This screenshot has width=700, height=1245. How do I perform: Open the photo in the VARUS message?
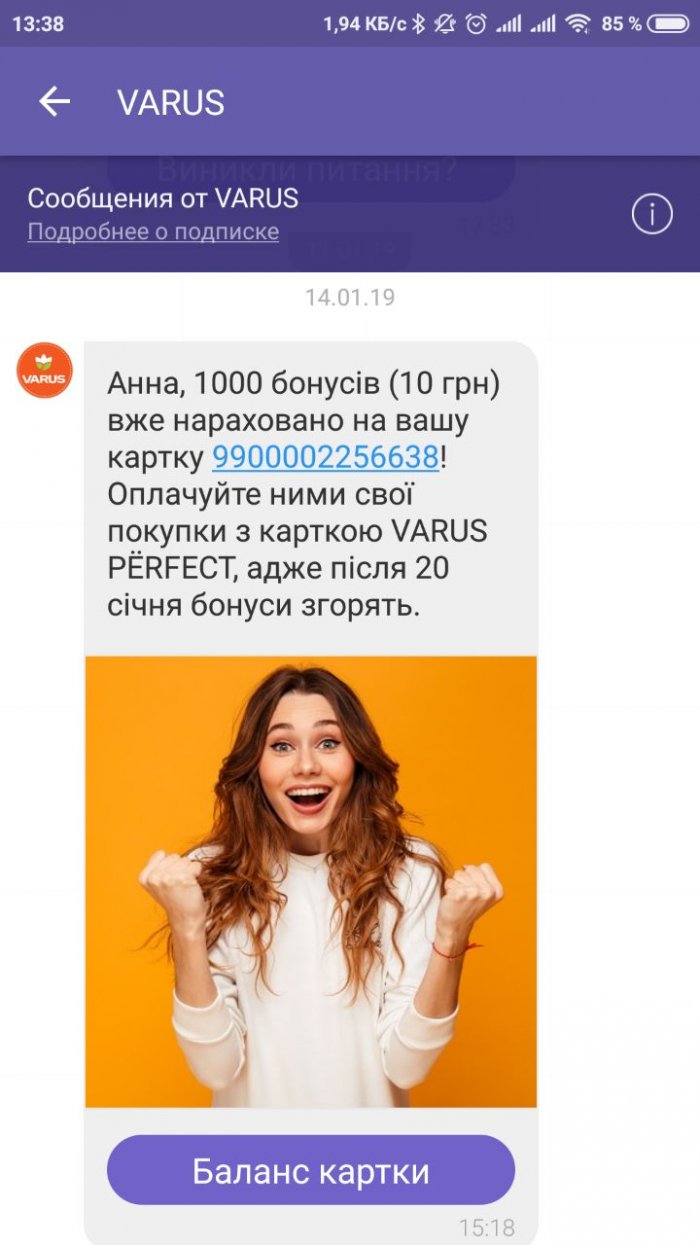pos(311,881)
